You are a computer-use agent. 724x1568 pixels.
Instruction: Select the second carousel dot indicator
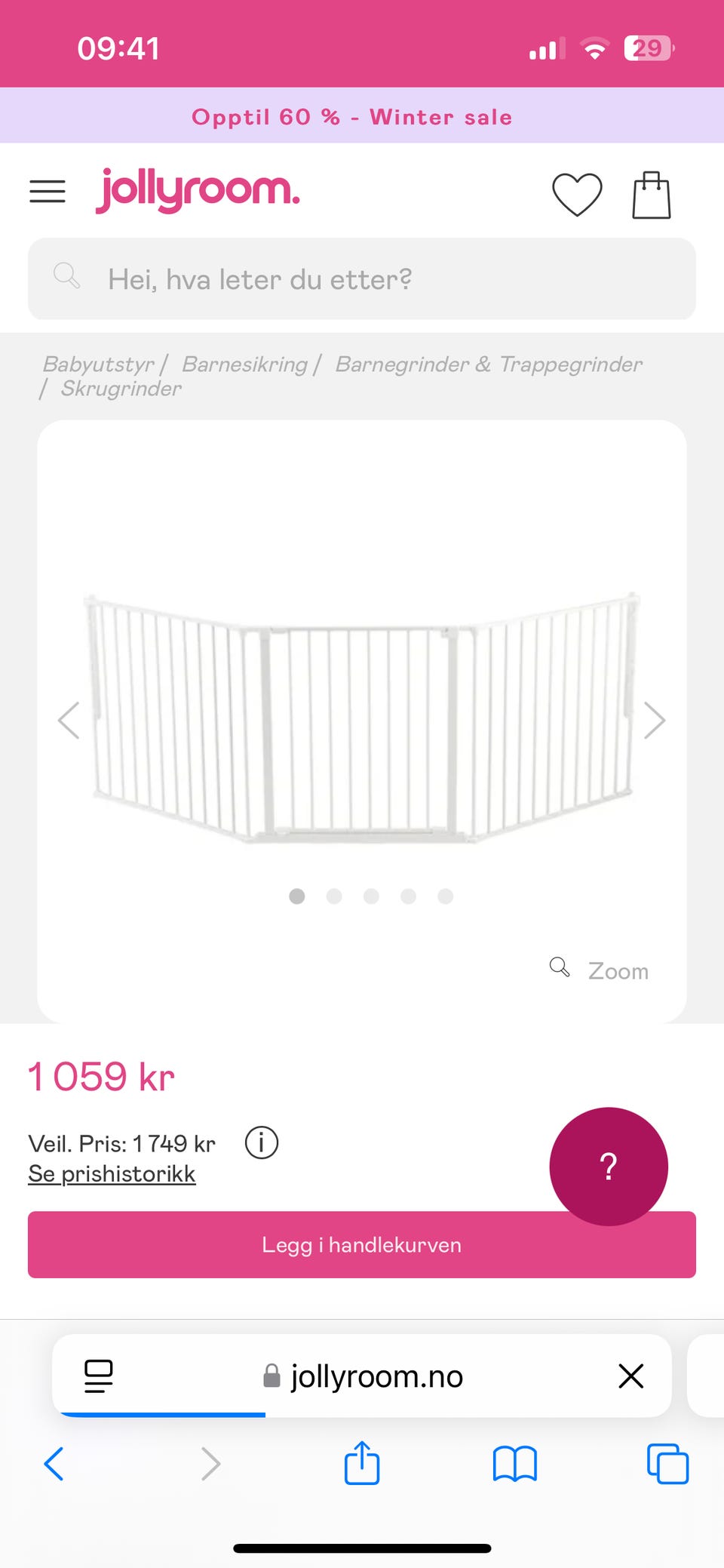pos(334,896)
